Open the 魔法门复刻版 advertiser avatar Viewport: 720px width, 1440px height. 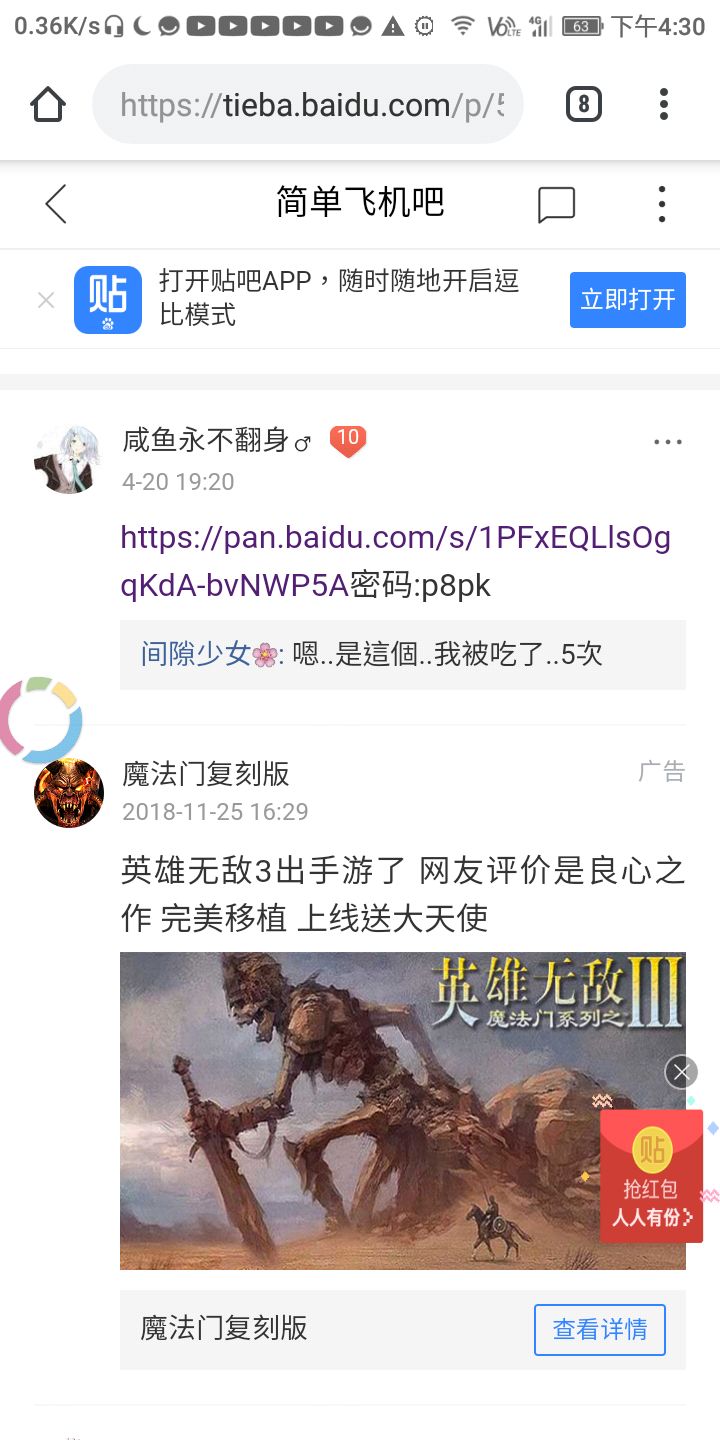[69, 793]
